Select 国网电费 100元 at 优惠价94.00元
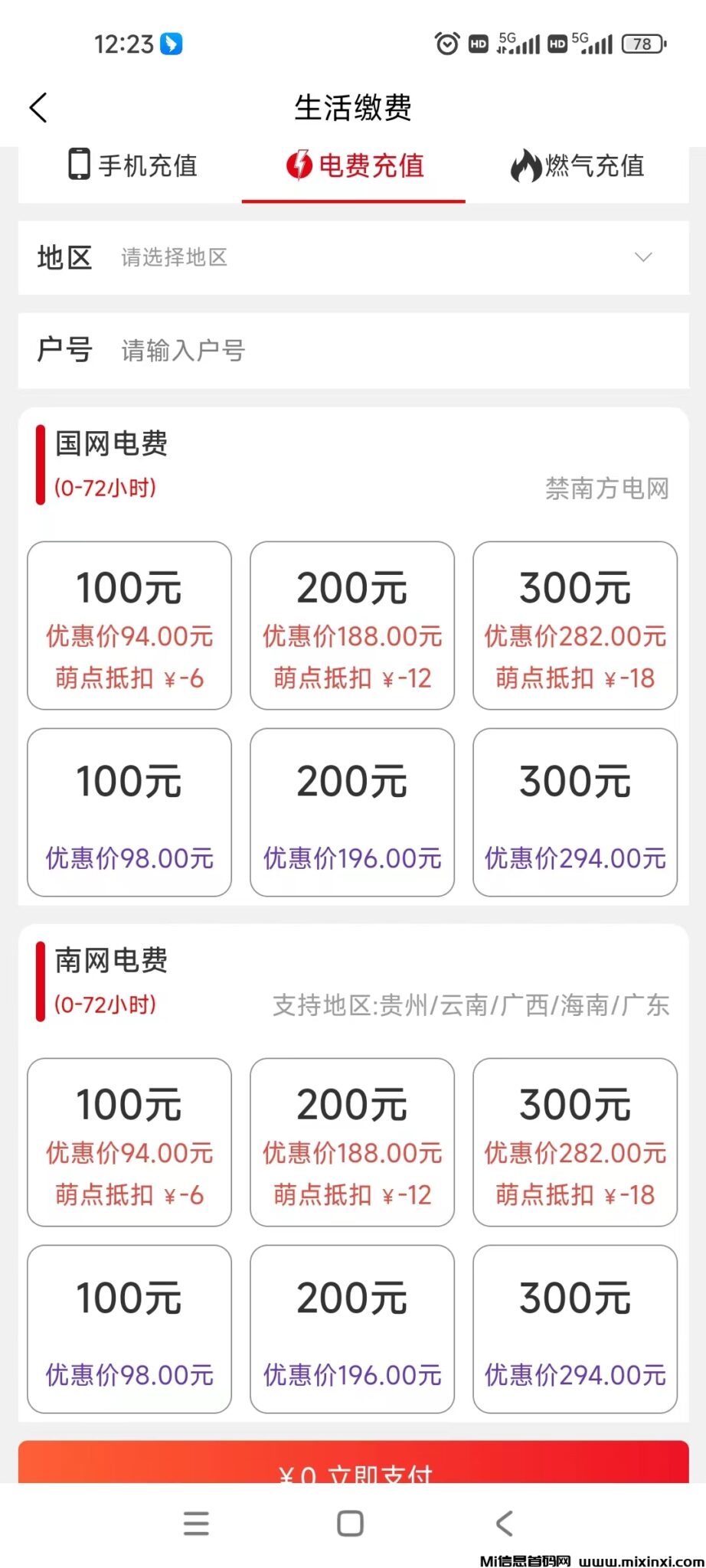 (x=129, y=626)
